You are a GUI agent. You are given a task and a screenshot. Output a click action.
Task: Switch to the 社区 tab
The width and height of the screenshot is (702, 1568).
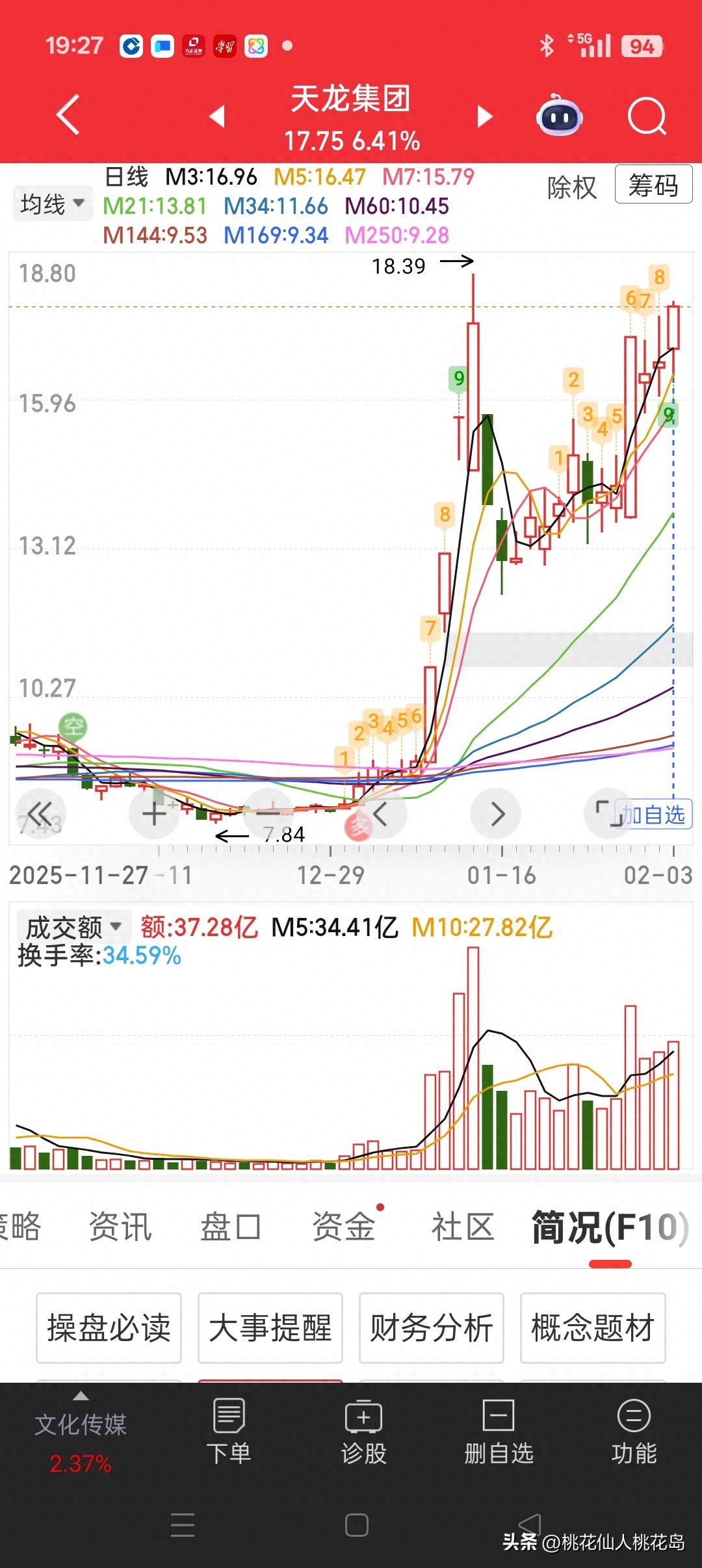click(462, 1227)
